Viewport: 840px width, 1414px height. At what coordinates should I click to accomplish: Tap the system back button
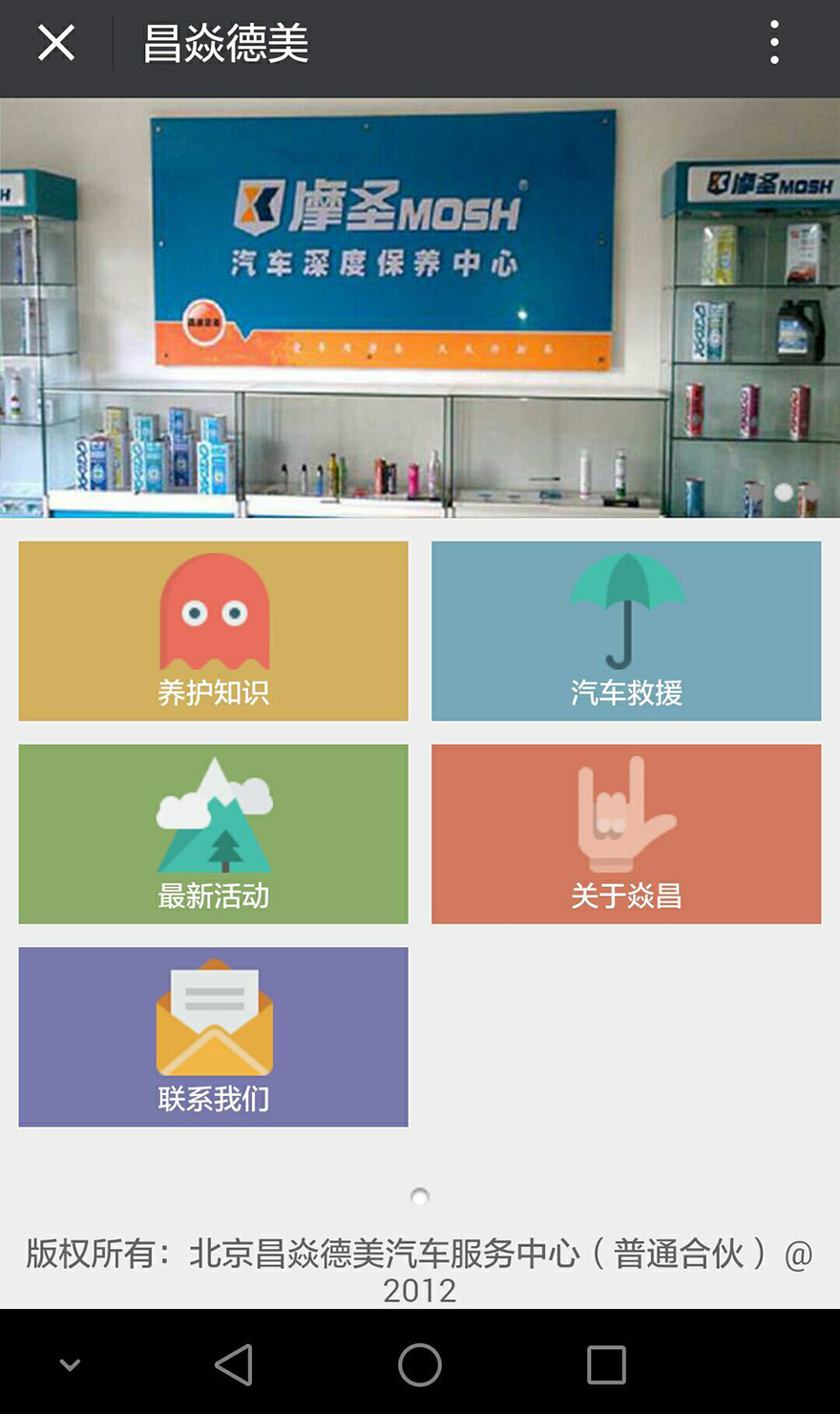[x=234, y=1364]
